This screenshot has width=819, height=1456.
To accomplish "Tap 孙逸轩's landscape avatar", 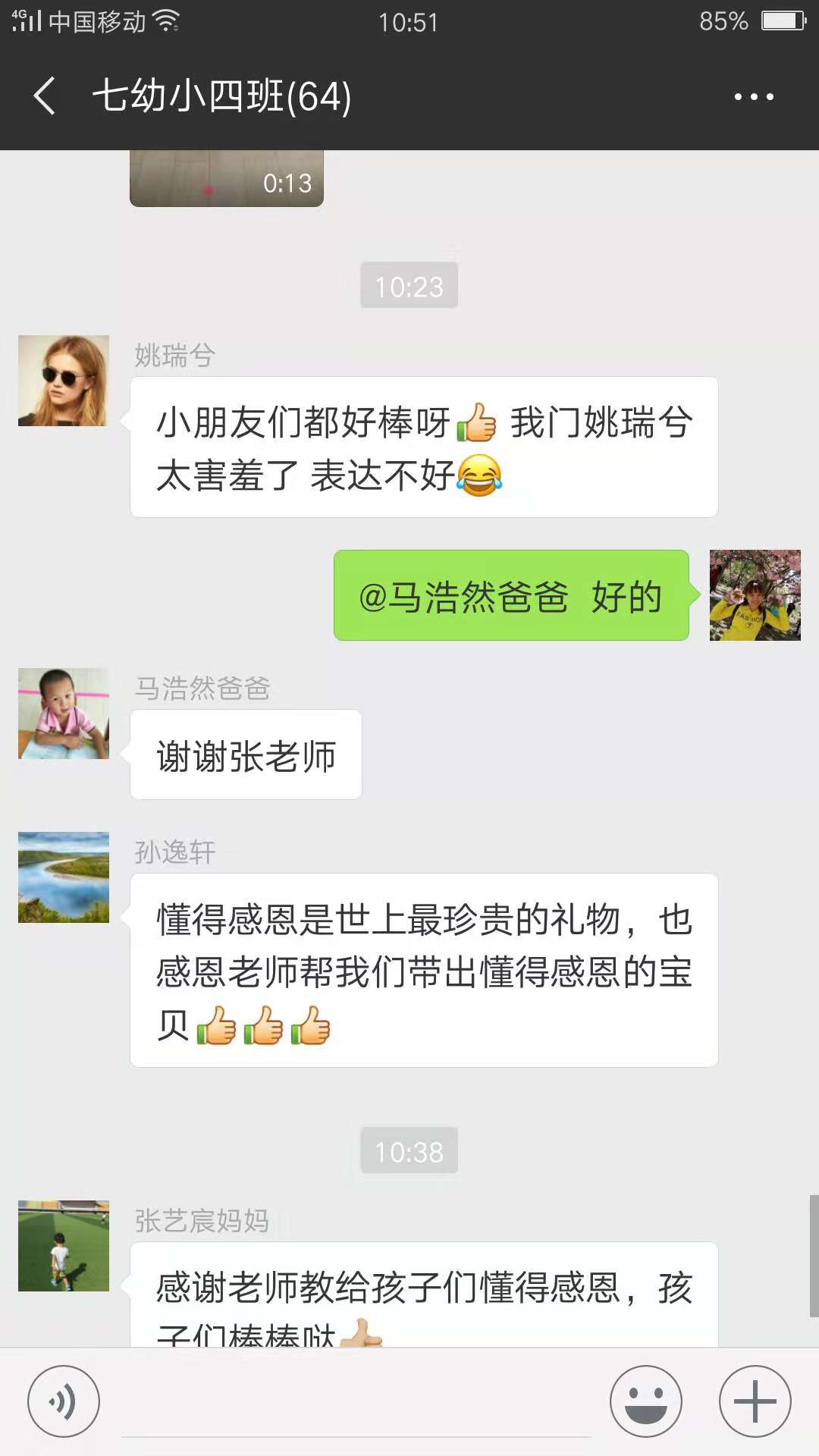I will point(64,877).
